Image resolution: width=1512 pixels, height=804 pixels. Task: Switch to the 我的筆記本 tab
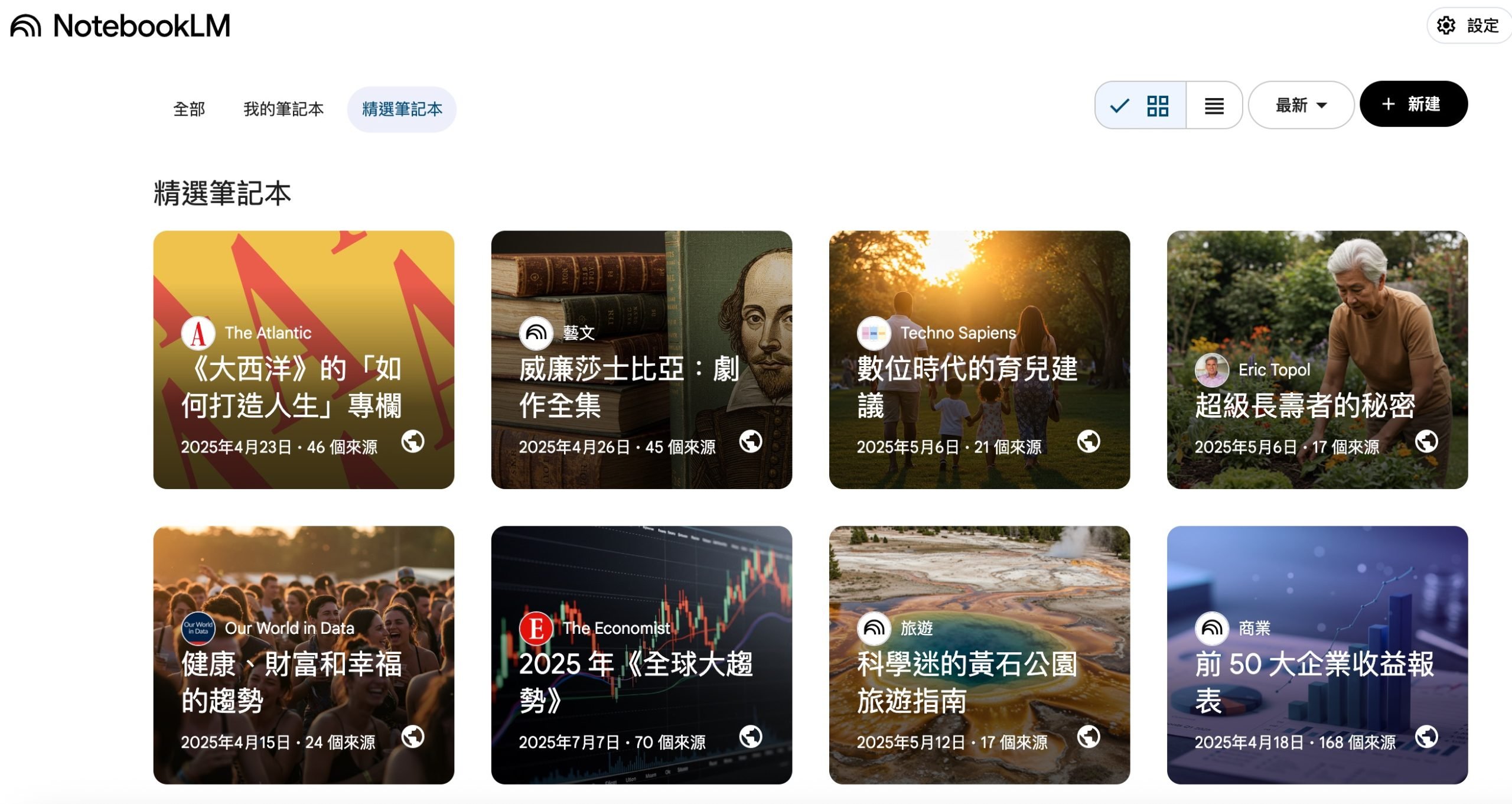coord(283,109)
